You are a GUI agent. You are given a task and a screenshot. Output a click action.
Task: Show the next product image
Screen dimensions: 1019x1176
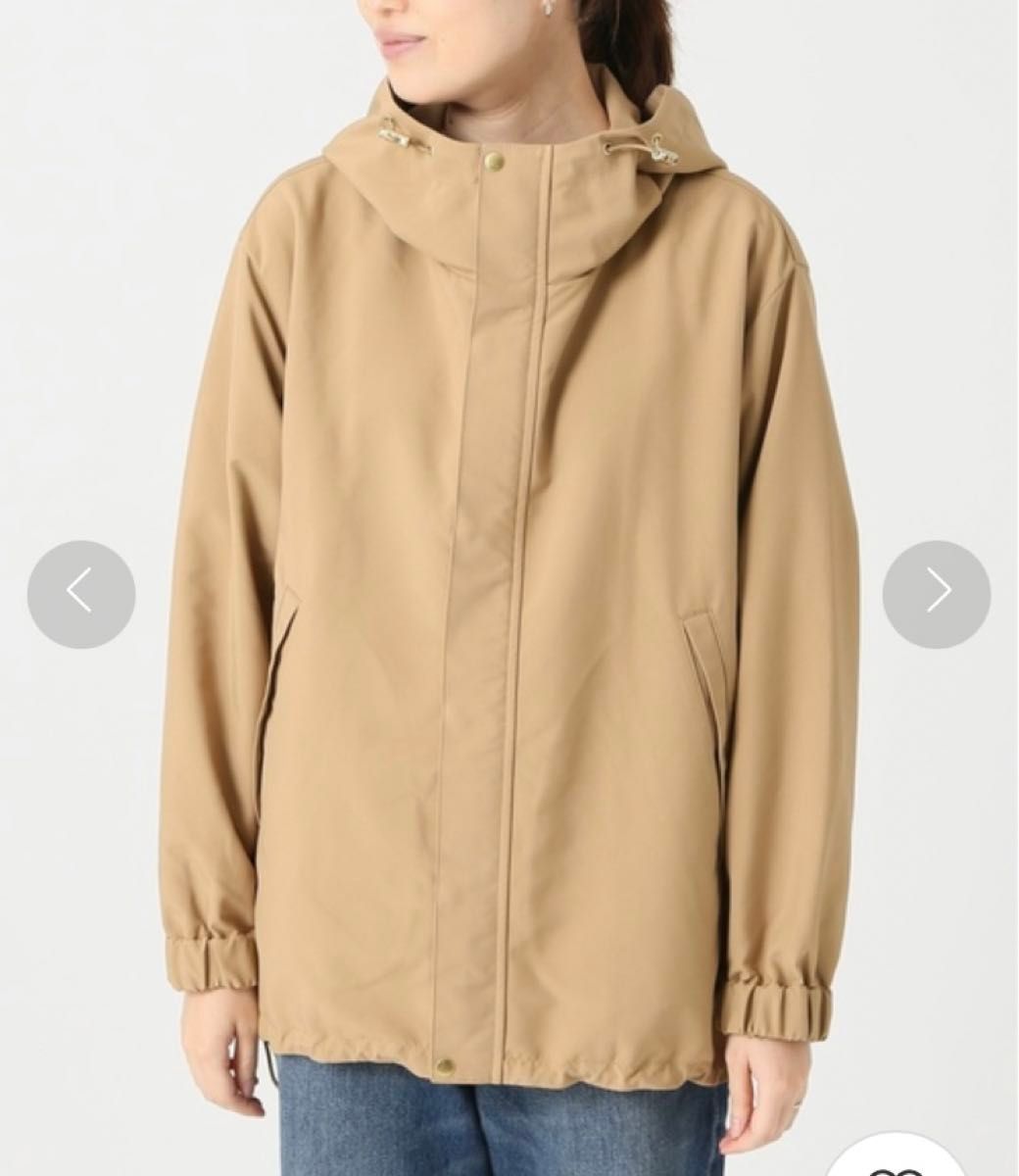pyautogui.click(x=936, y=594)
